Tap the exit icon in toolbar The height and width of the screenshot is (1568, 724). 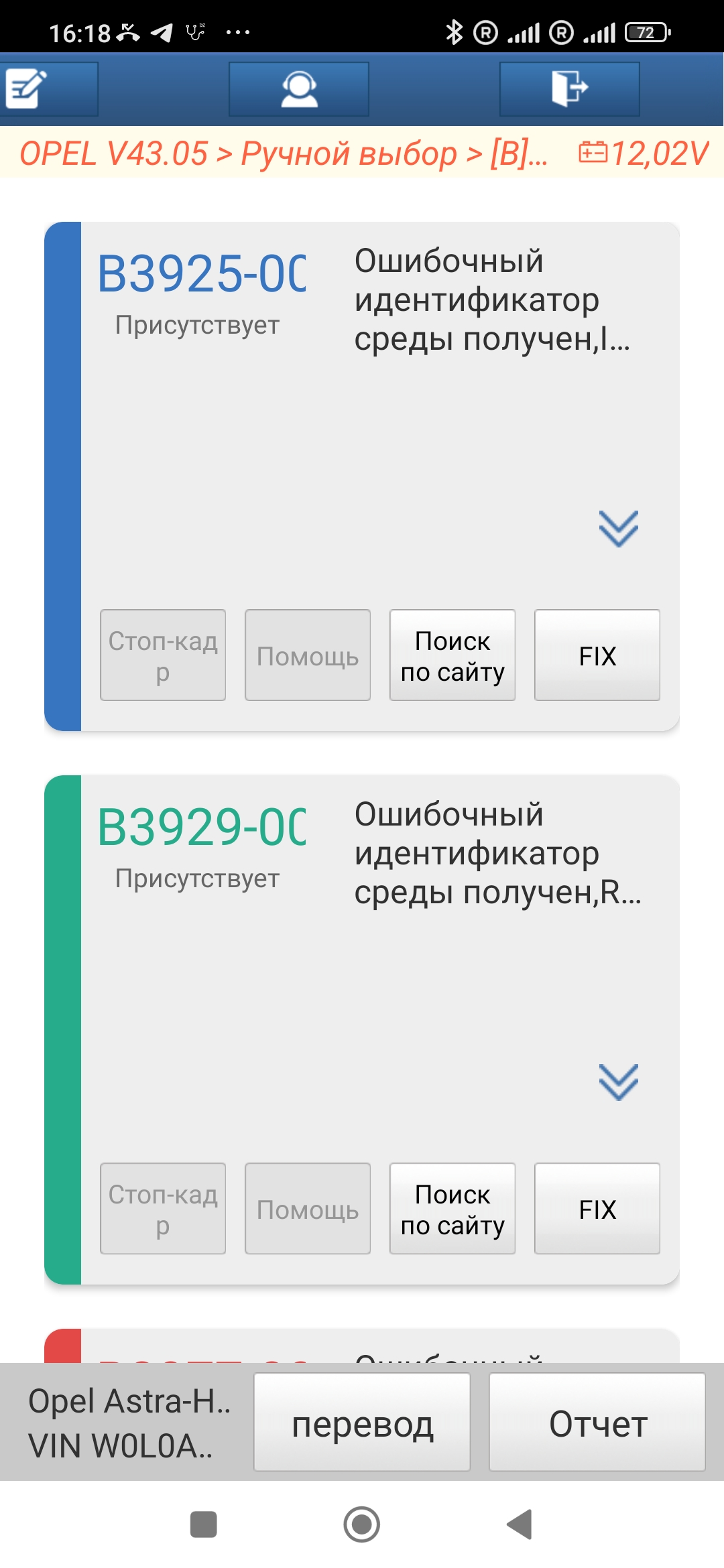click(x=569, y=88)
